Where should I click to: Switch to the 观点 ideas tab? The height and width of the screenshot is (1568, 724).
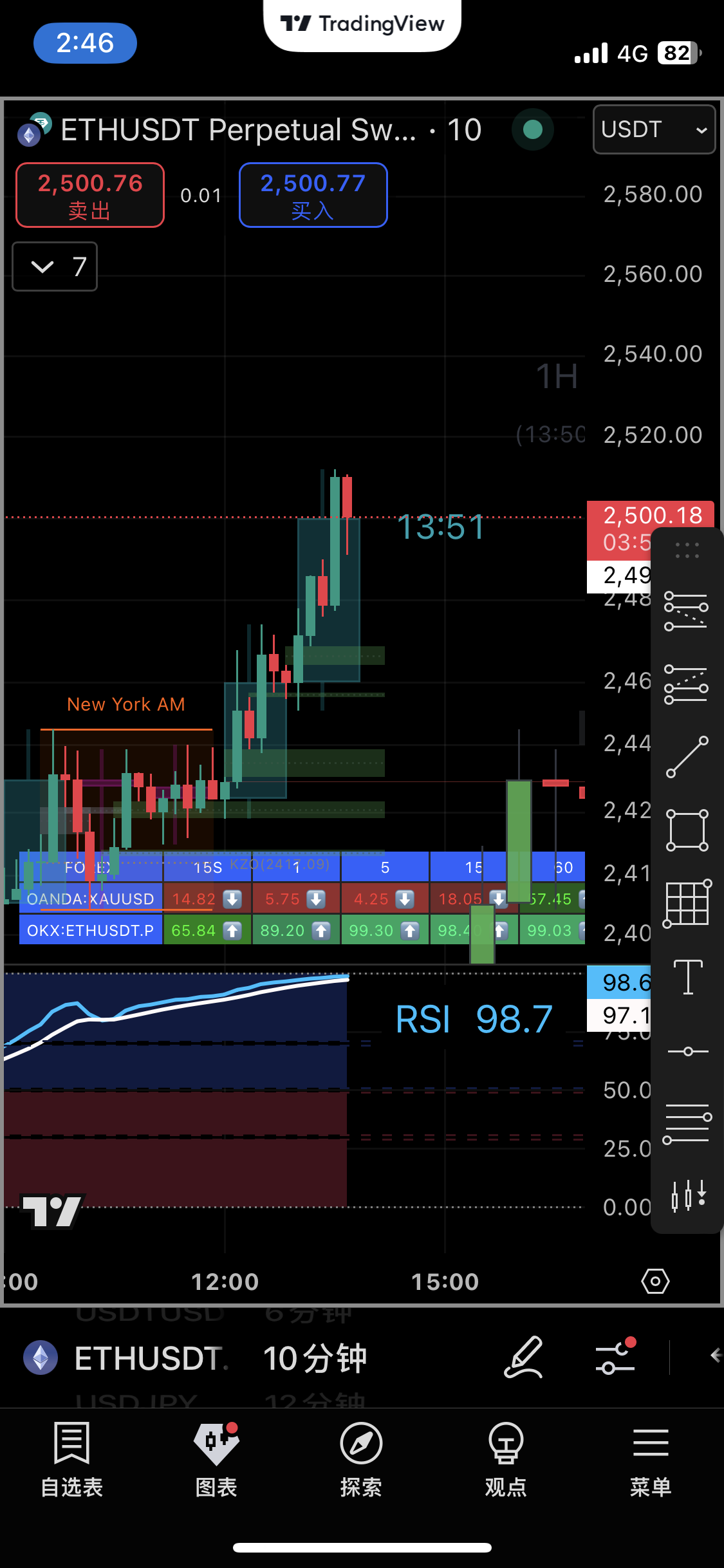(x=506, y=1458)
